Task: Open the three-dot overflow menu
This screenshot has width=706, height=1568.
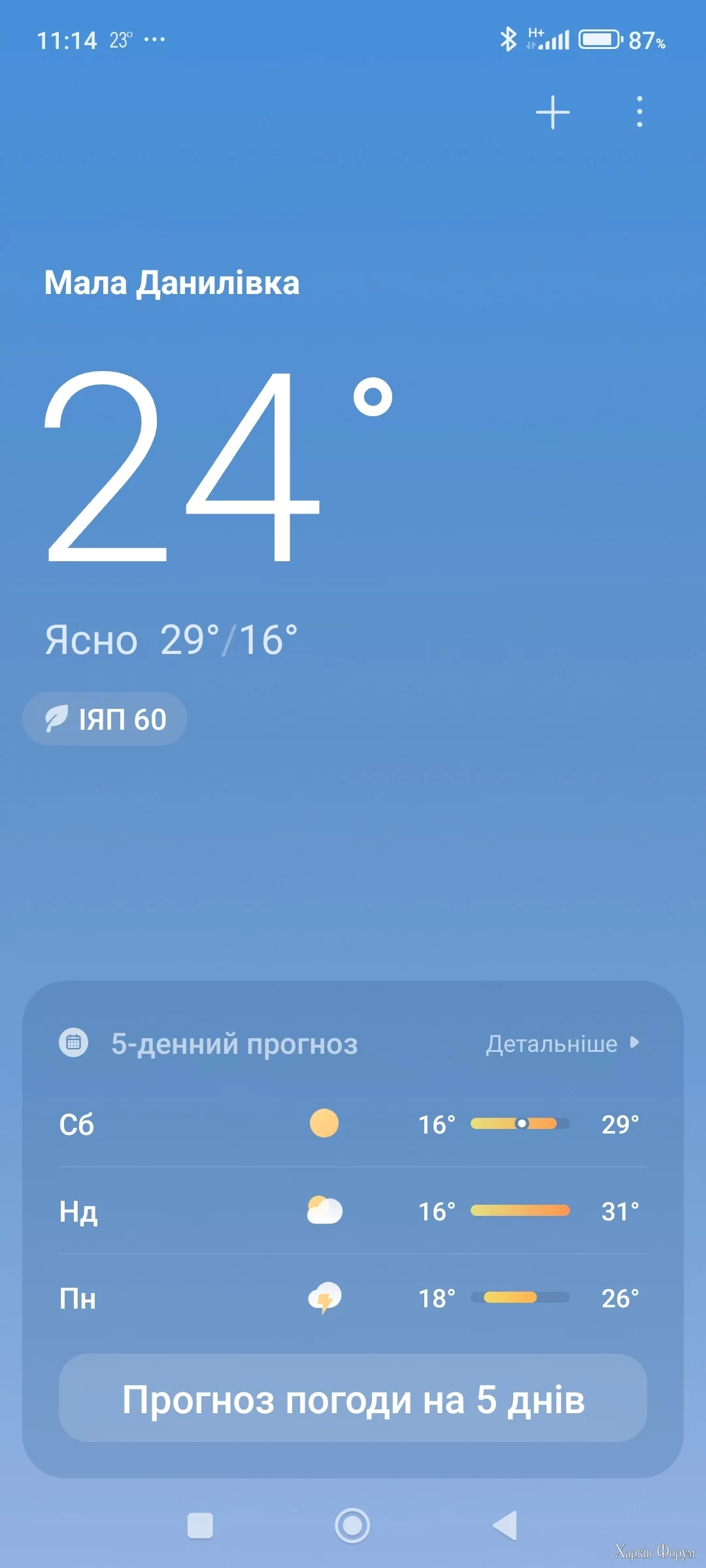Action: pos(639,112)
